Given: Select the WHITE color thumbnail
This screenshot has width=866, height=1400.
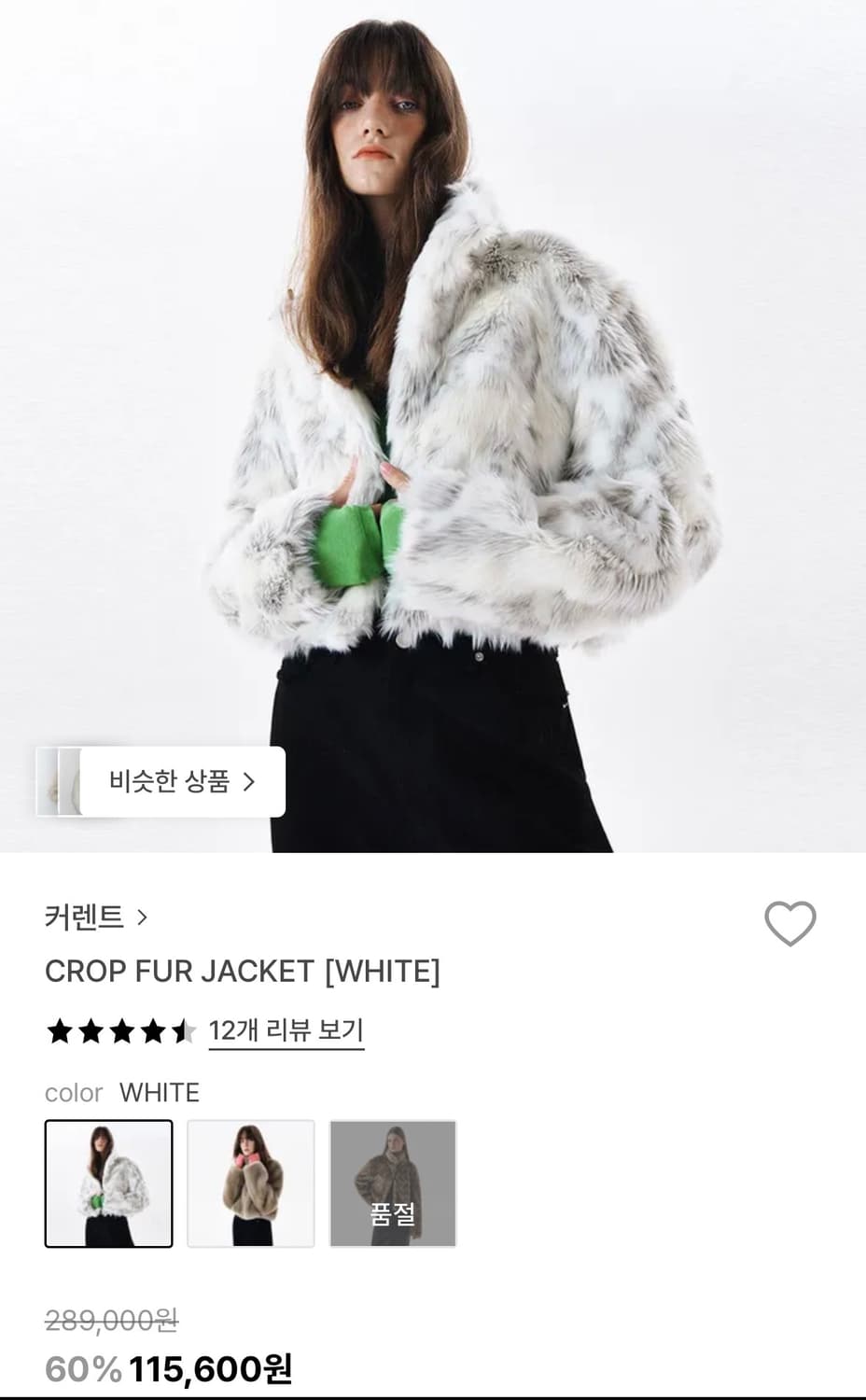Looking at the screenshot, I should pos(108,1183).
